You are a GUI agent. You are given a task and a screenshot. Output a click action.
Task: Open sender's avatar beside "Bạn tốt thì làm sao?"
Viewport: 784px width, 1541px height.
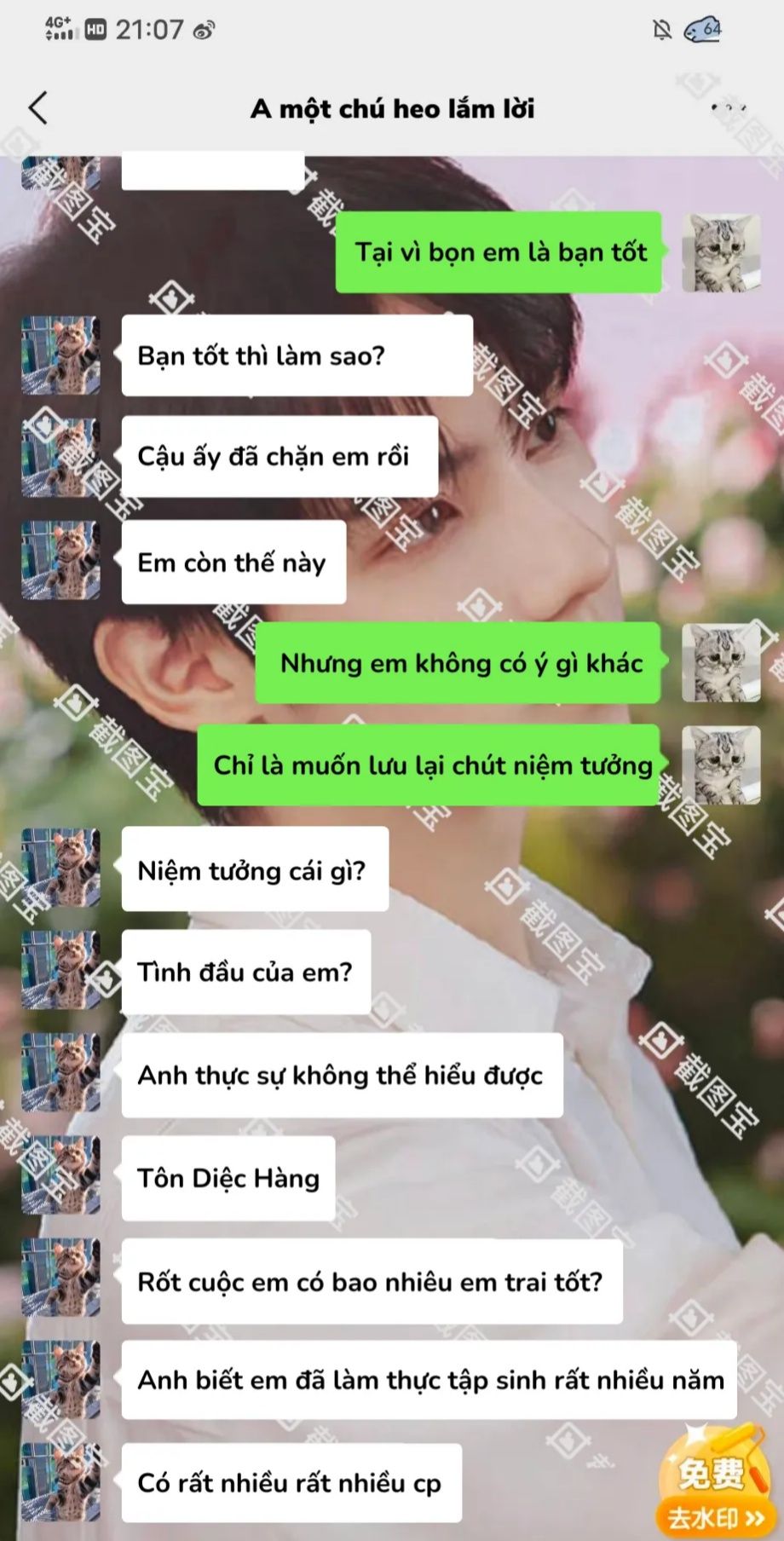[x=61, y=355]
